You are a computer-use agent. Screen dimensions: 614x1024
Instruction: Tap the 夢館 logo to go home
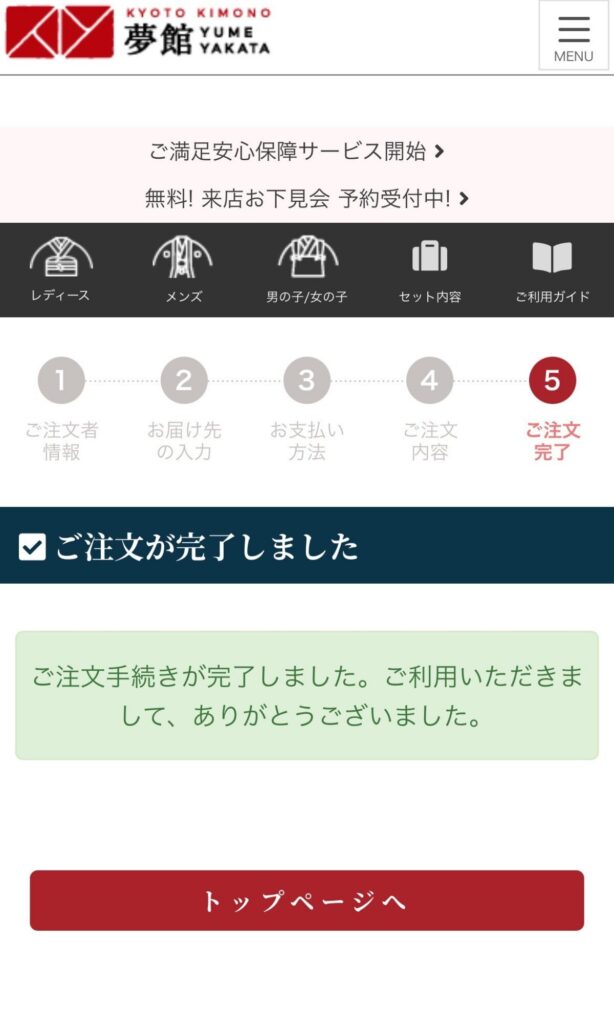click(x=138, y=33)
